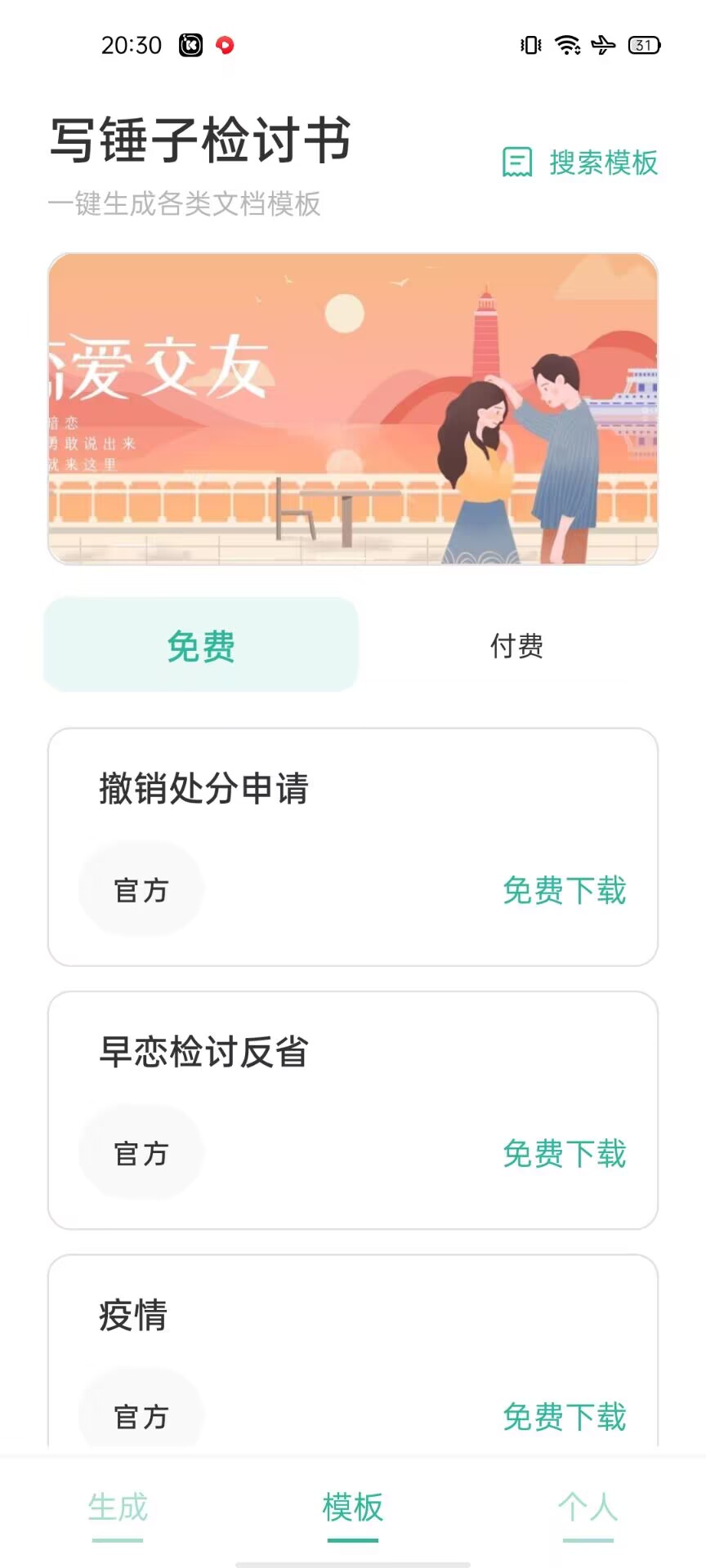Switch to the 付费 tab

click(x=516, y=646)
